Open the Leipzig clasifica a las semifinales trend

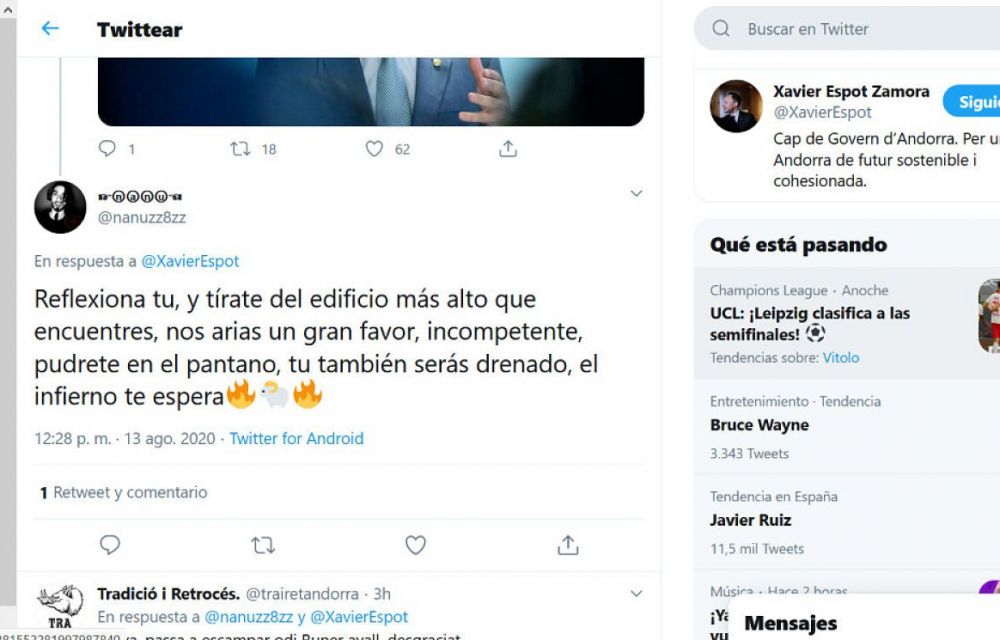810,323
